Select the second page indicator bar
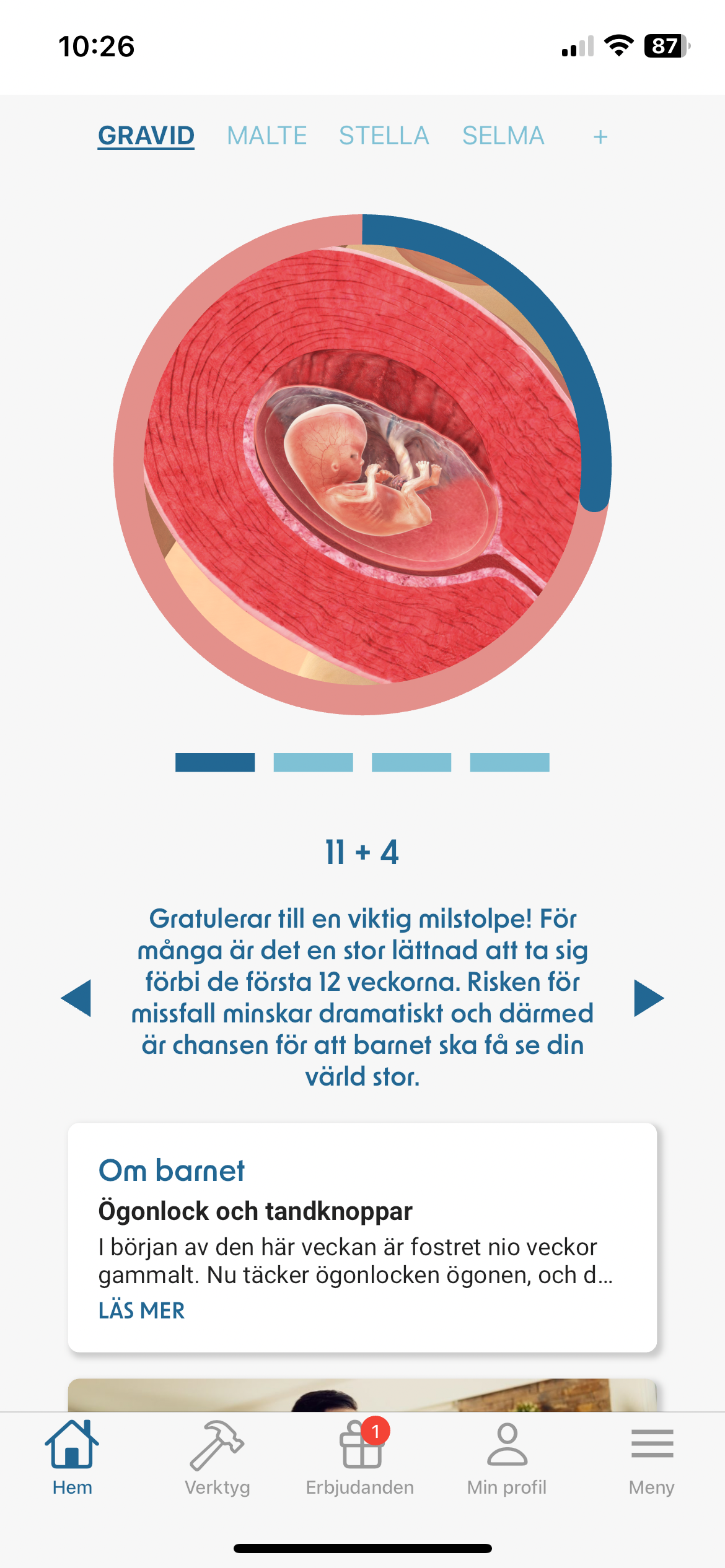The image size is (725, 1568). [314, 762]
